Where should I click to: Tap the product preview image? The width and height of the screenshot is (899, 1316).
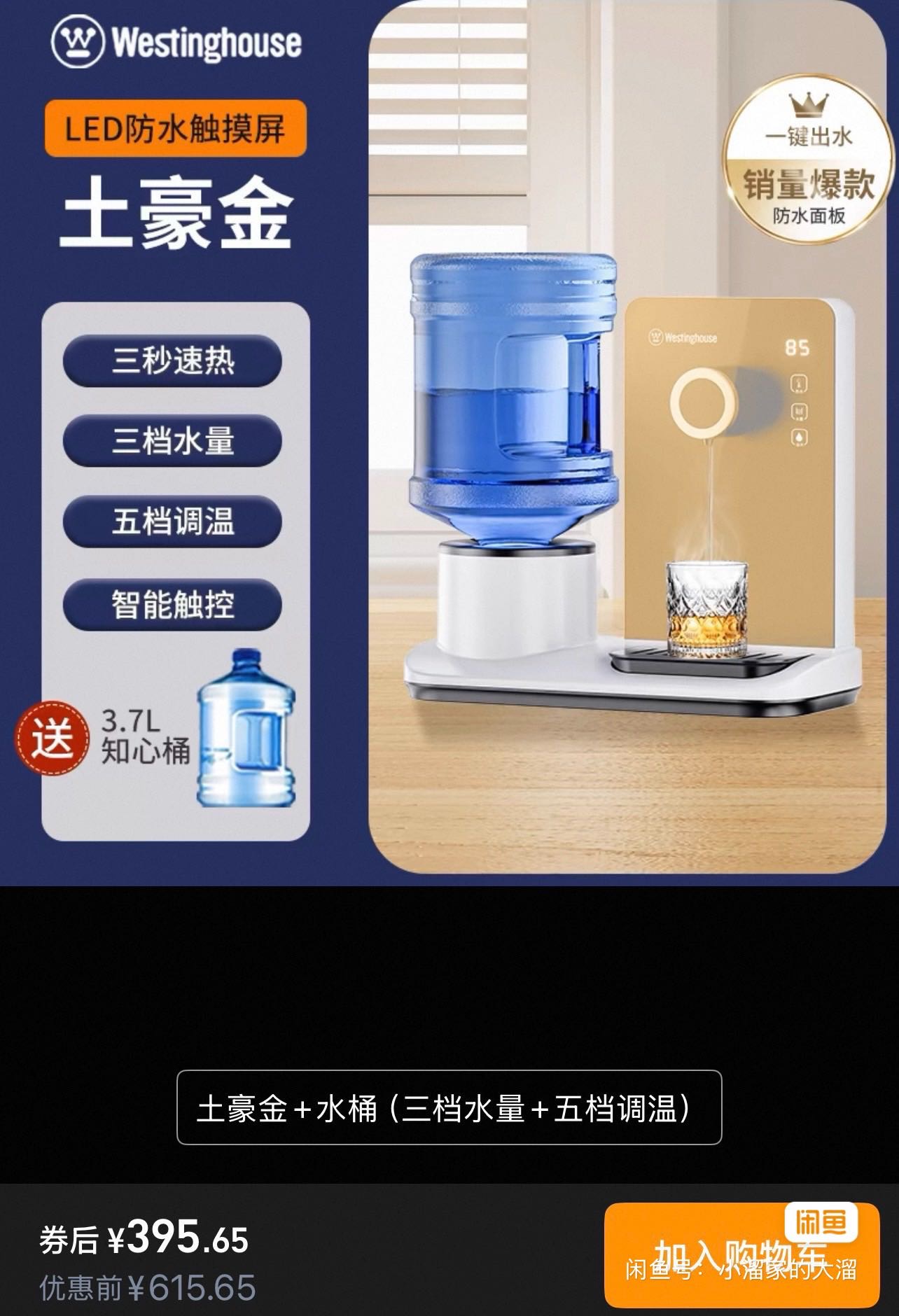tap(449, 442)
